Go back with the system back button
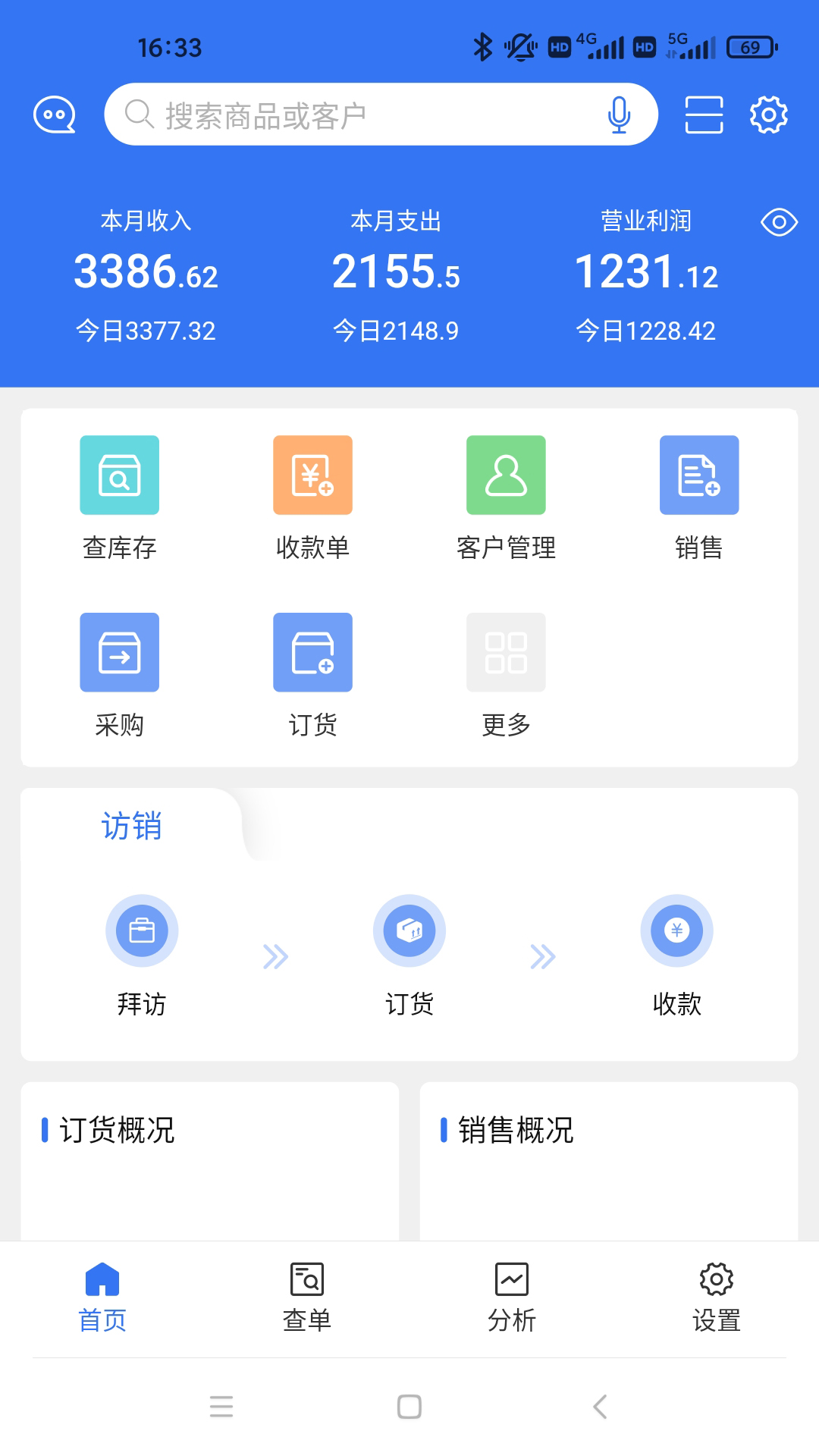The image size is (819, 1456). 600,1407
